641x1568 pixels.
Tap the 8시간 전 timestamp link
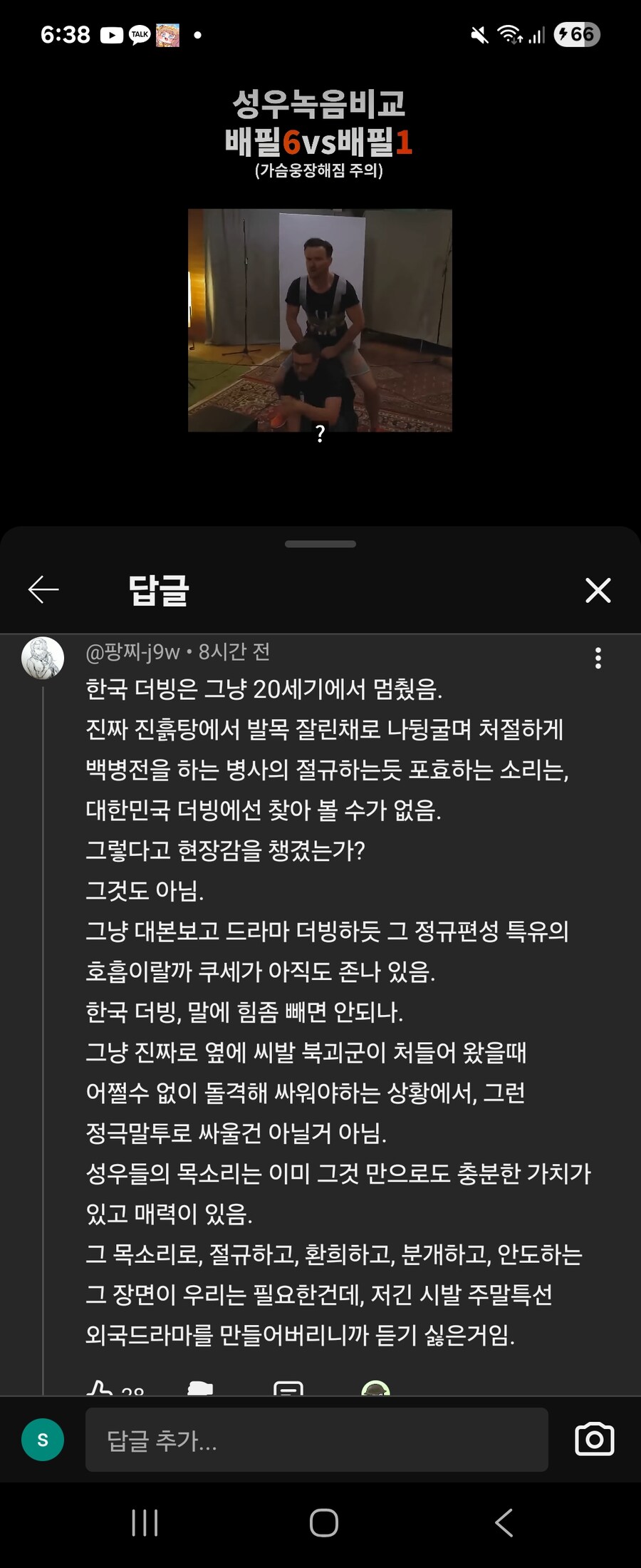click(236, 651)
